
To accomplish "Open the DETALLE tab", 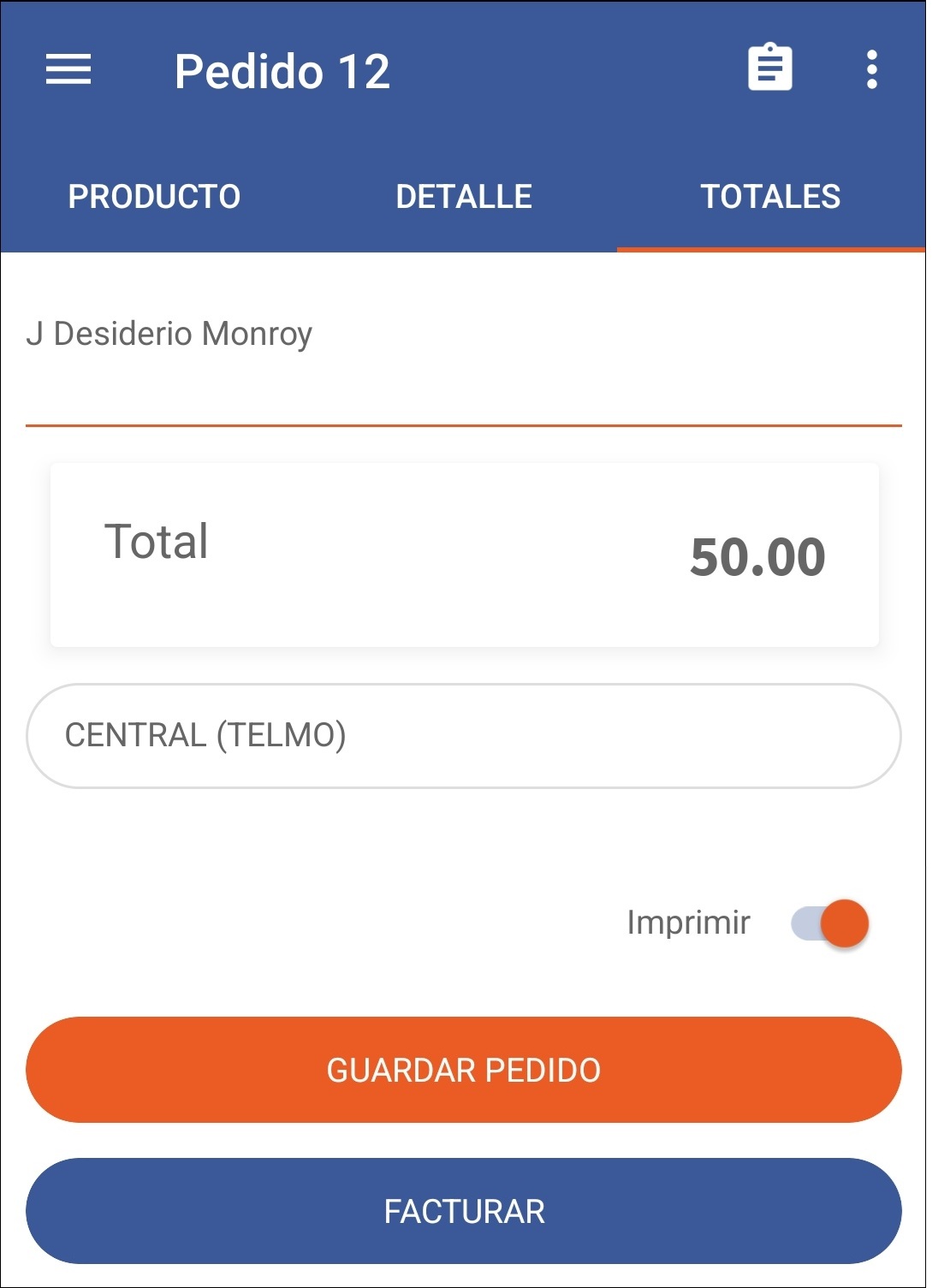I will 463,196.
